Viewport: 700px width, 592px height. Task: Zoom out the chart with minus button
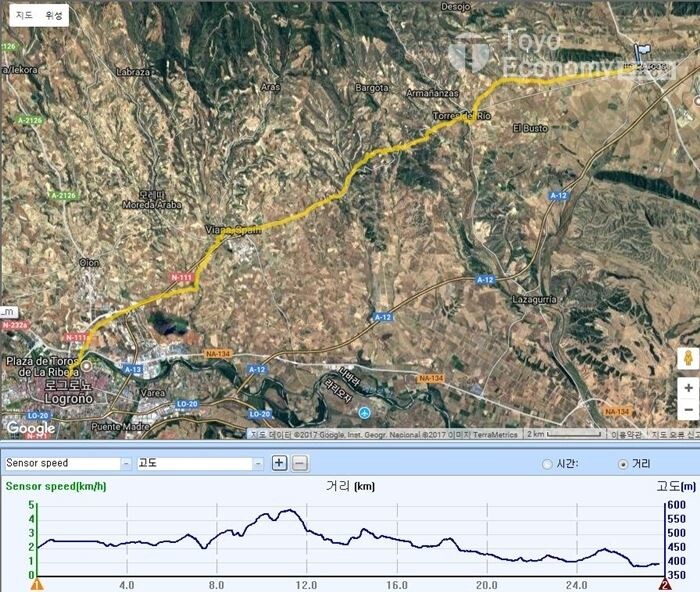(x=300, y=463)
